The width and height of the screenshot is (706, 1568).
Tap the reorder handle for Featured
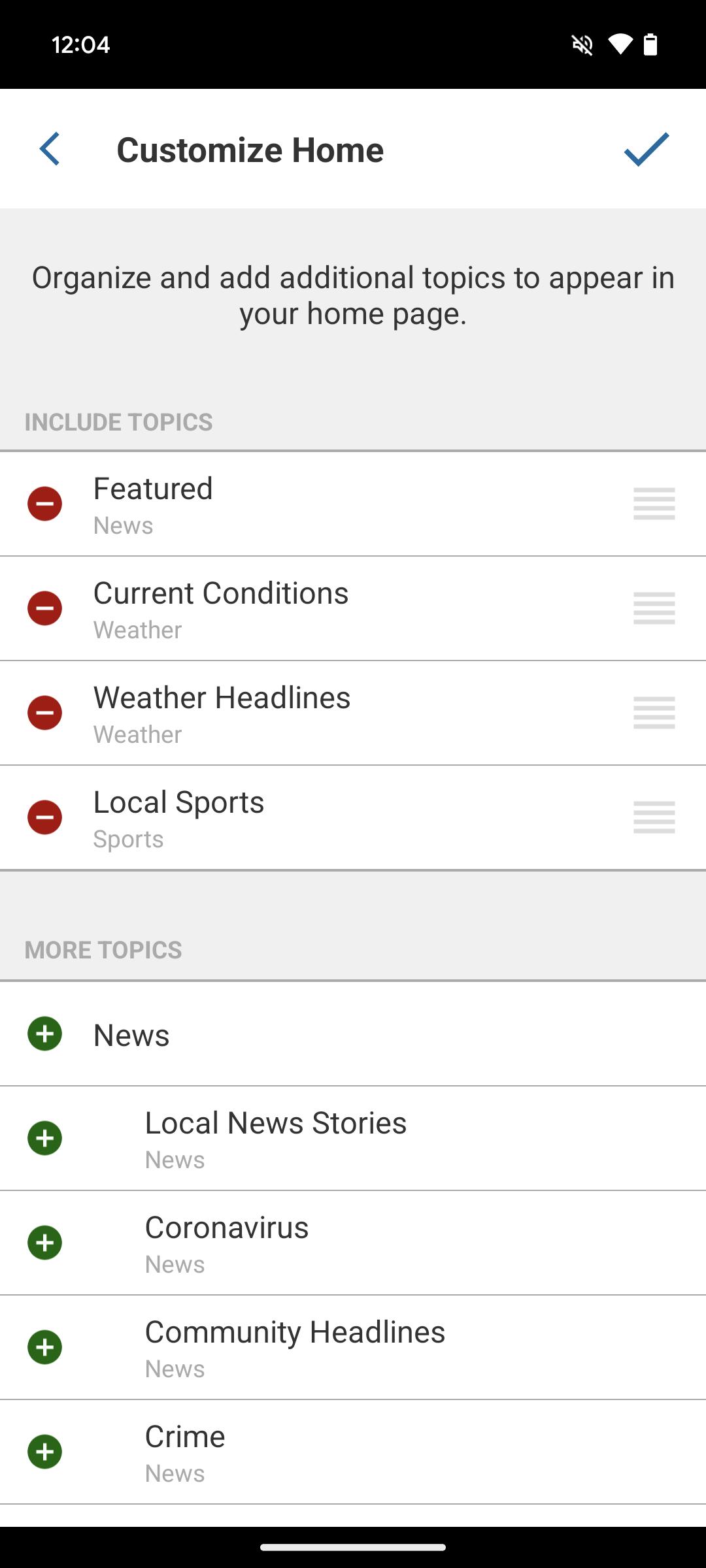tap(654, 504)
